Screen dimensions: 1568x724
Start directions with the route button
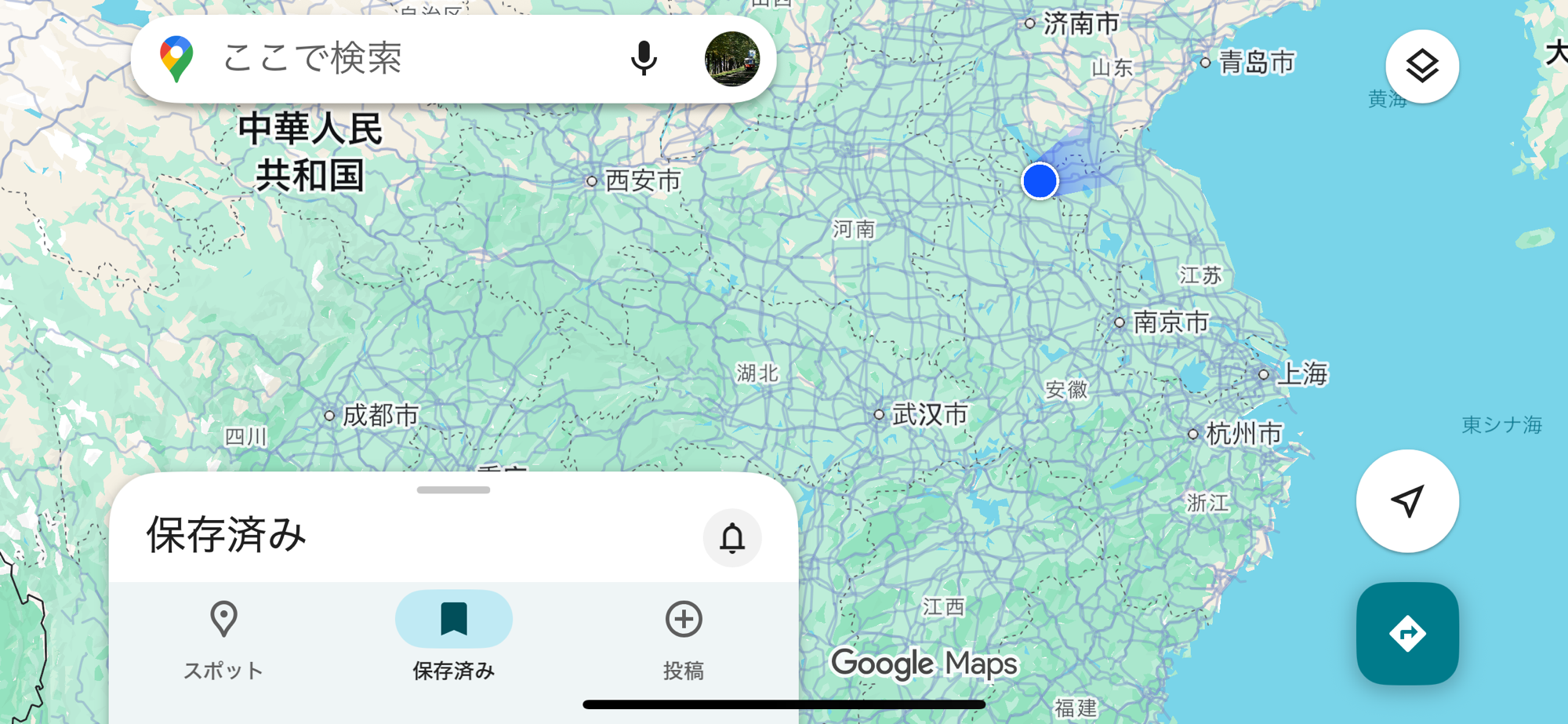pos(1407,633)
